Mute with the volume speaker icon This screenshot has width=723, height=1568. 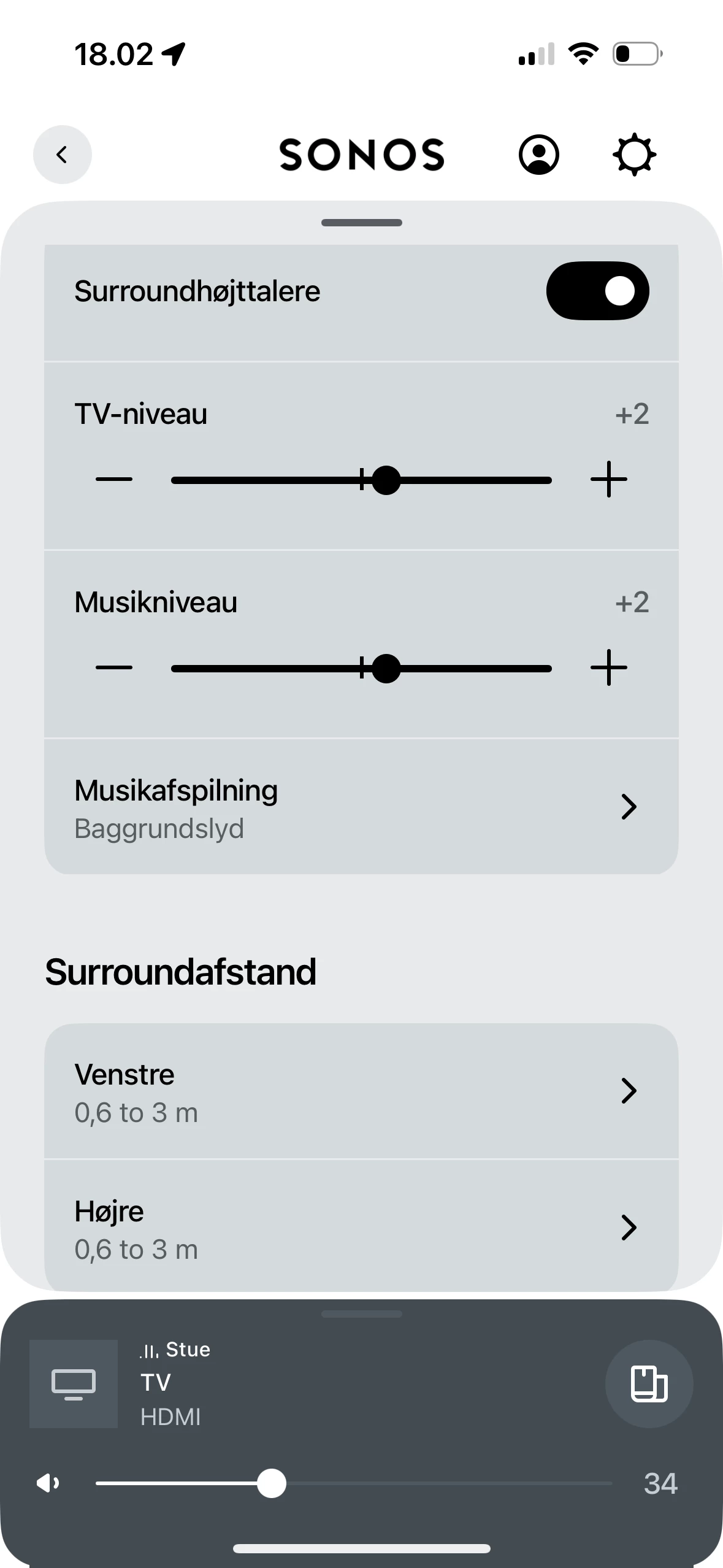[x=48, y=1483]
